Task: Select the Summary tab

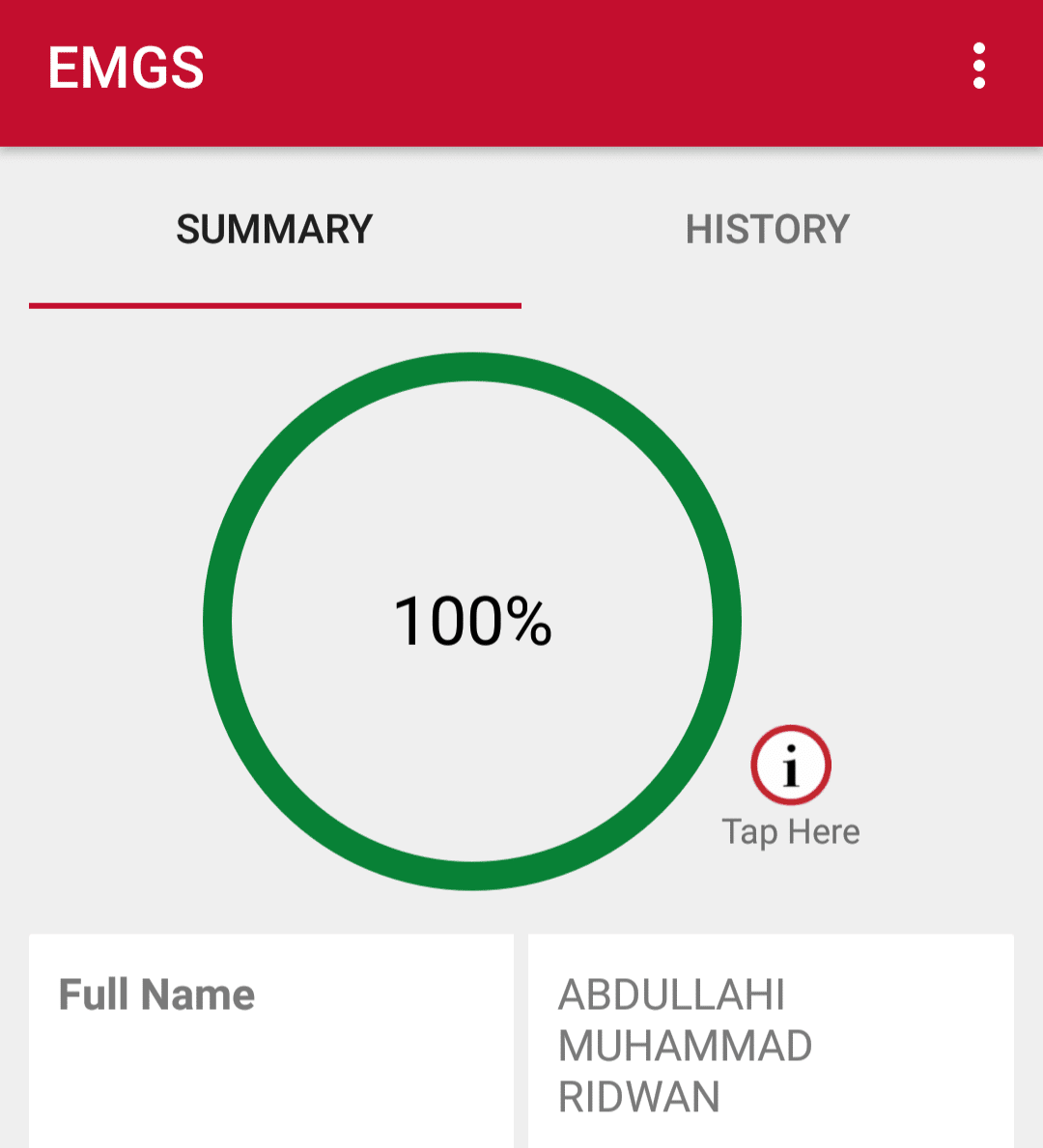Action: [x=274, y=230]
